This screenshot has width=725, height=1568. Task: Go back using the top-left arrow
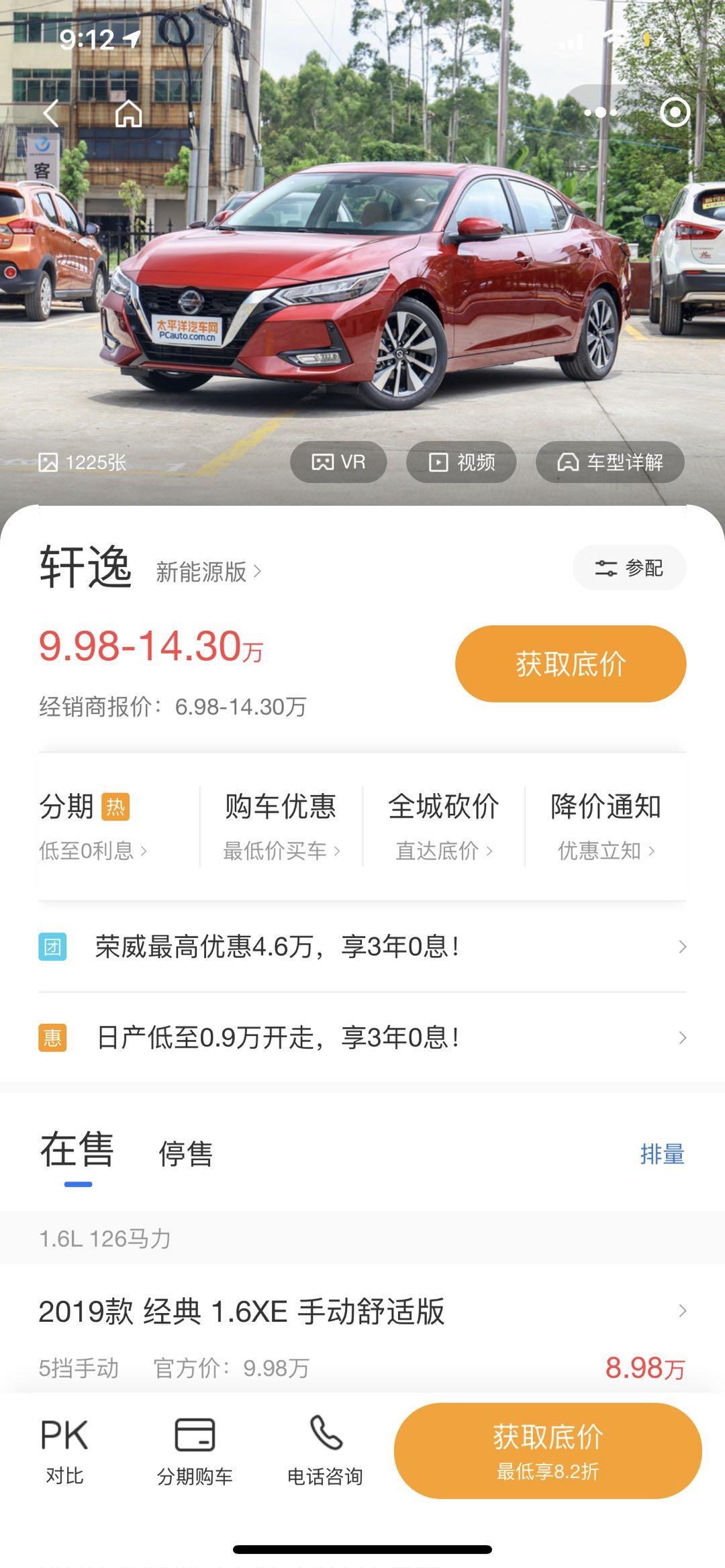51,113
